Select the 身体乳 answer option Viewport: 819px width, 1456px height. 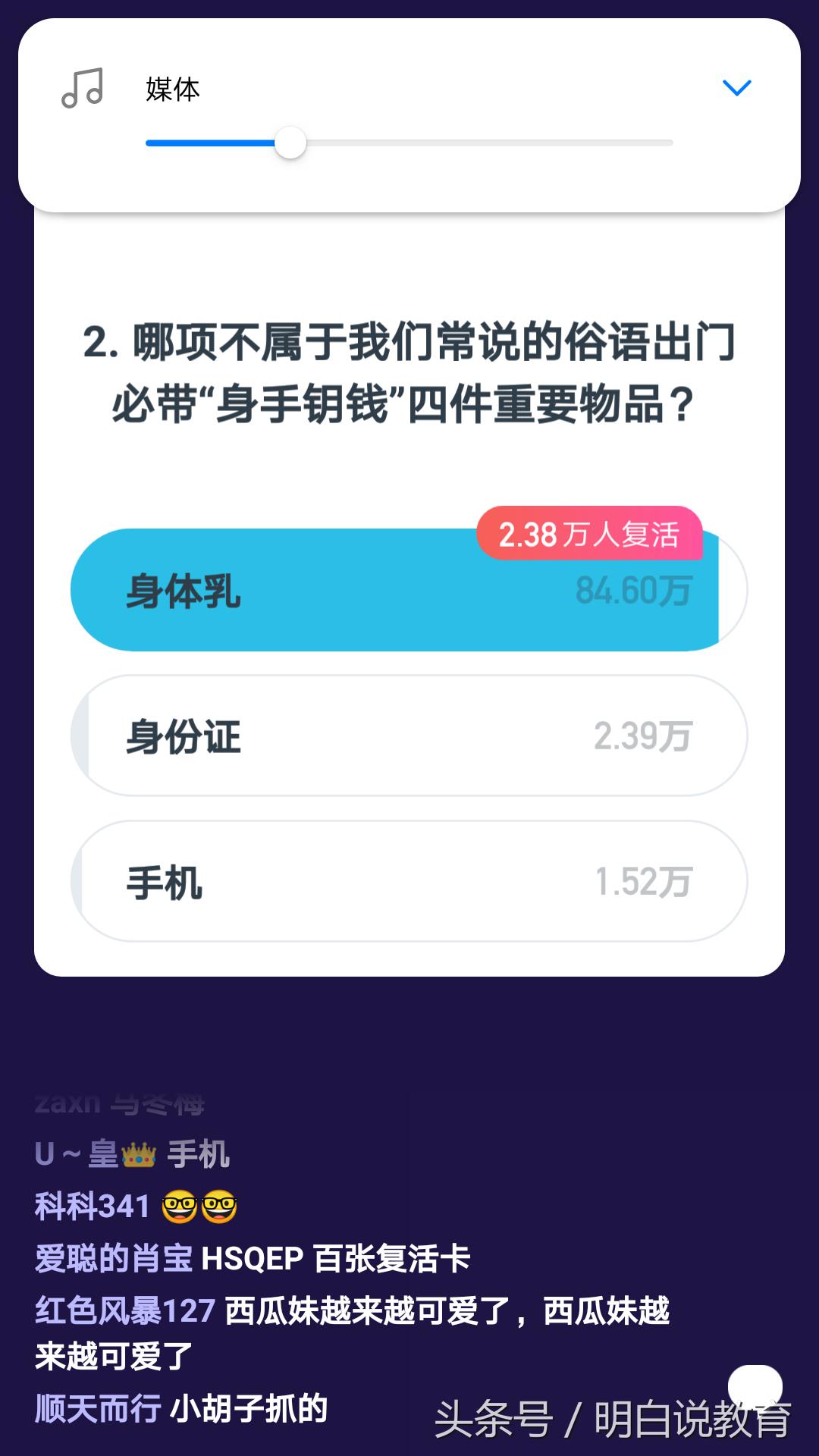[x=408, y=590]
